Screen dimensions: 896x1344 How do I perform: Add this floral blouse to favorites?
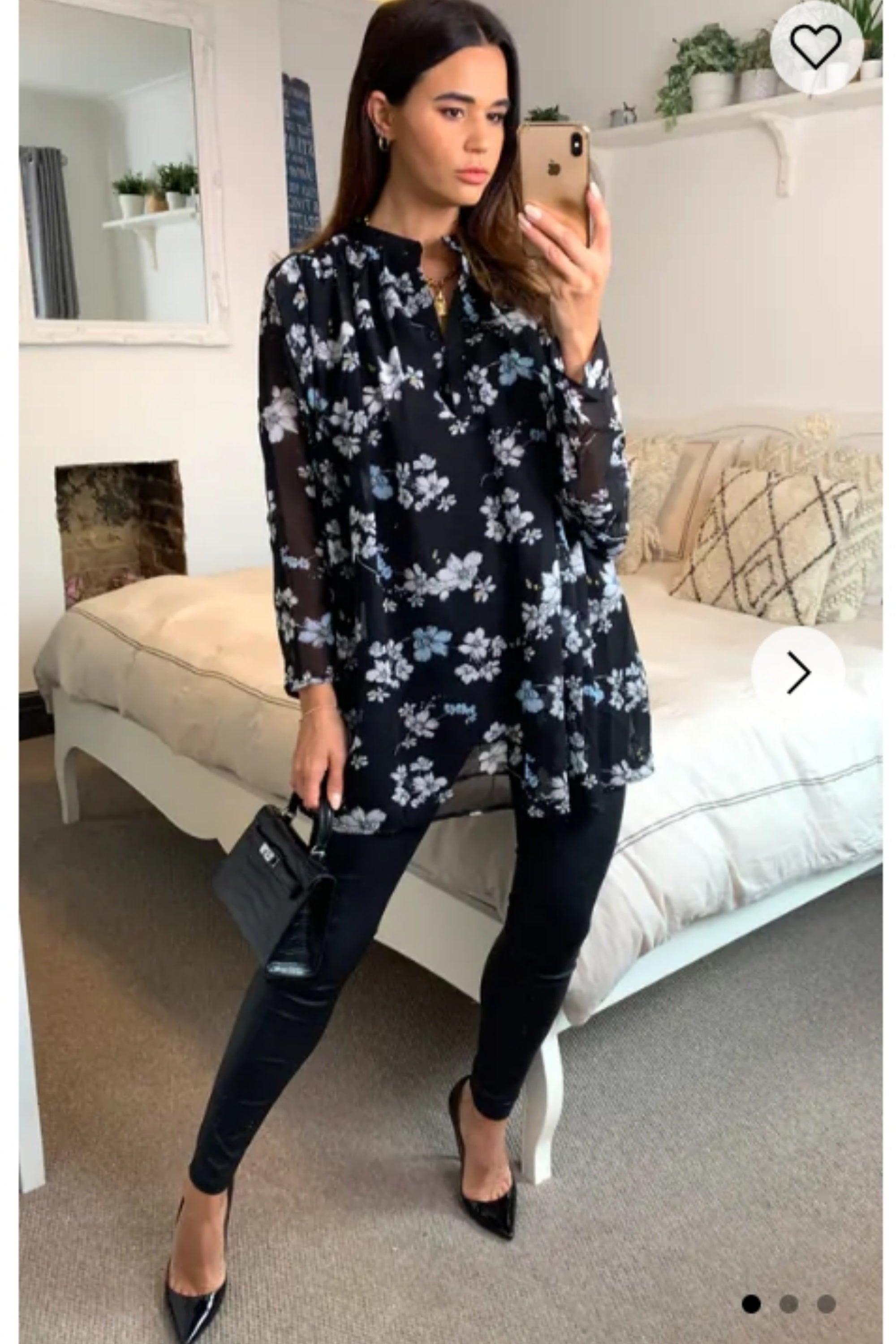coord(815,47)
